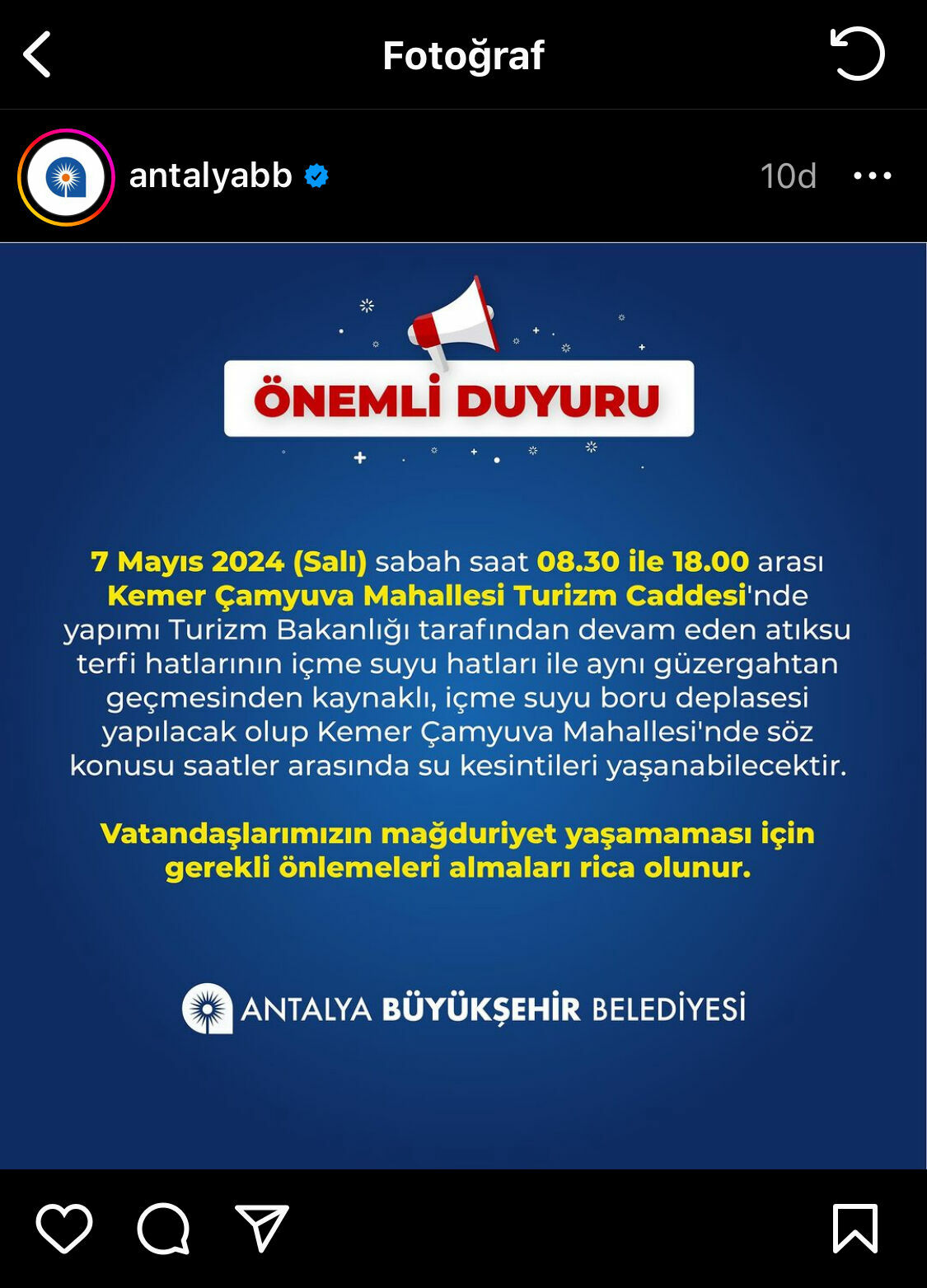Open the three-dot post options menu
This screenshot has width=927, height=1288.
point(872,176)
